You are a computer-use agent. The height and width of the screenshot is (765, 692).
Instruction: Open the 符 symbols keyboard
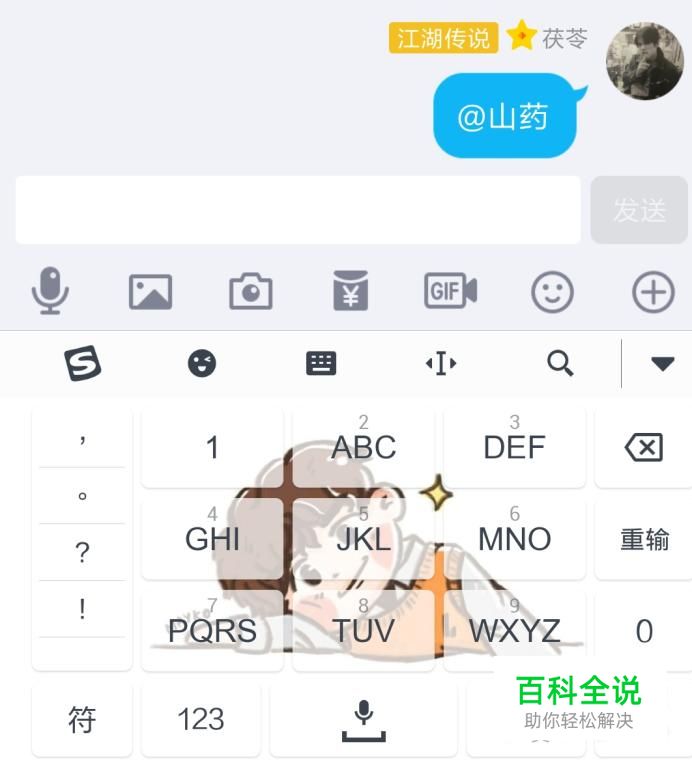pyautogui.click(x=81, y=719)
